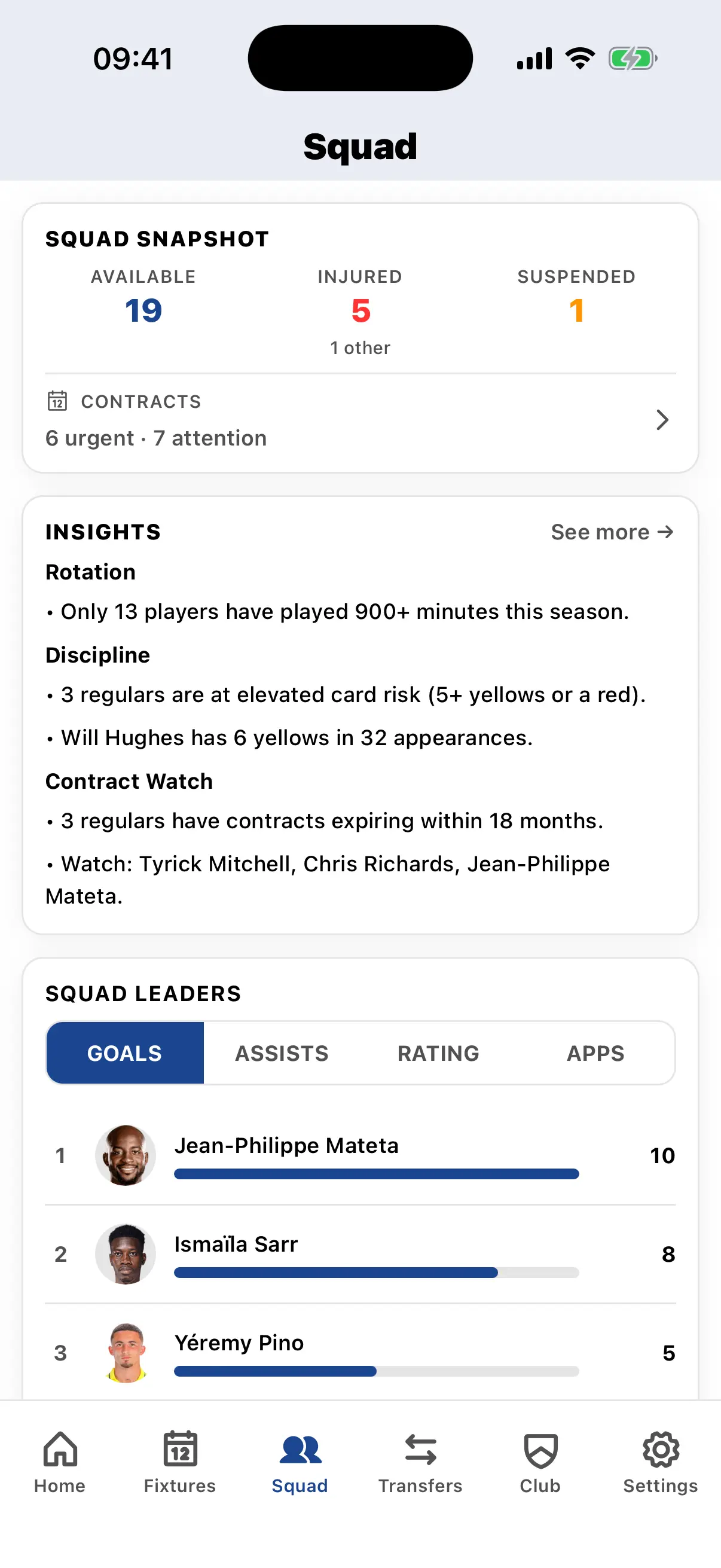
Task: Tap Jean-Philippe Mateta's goals bar
Action: [376, 1173]
